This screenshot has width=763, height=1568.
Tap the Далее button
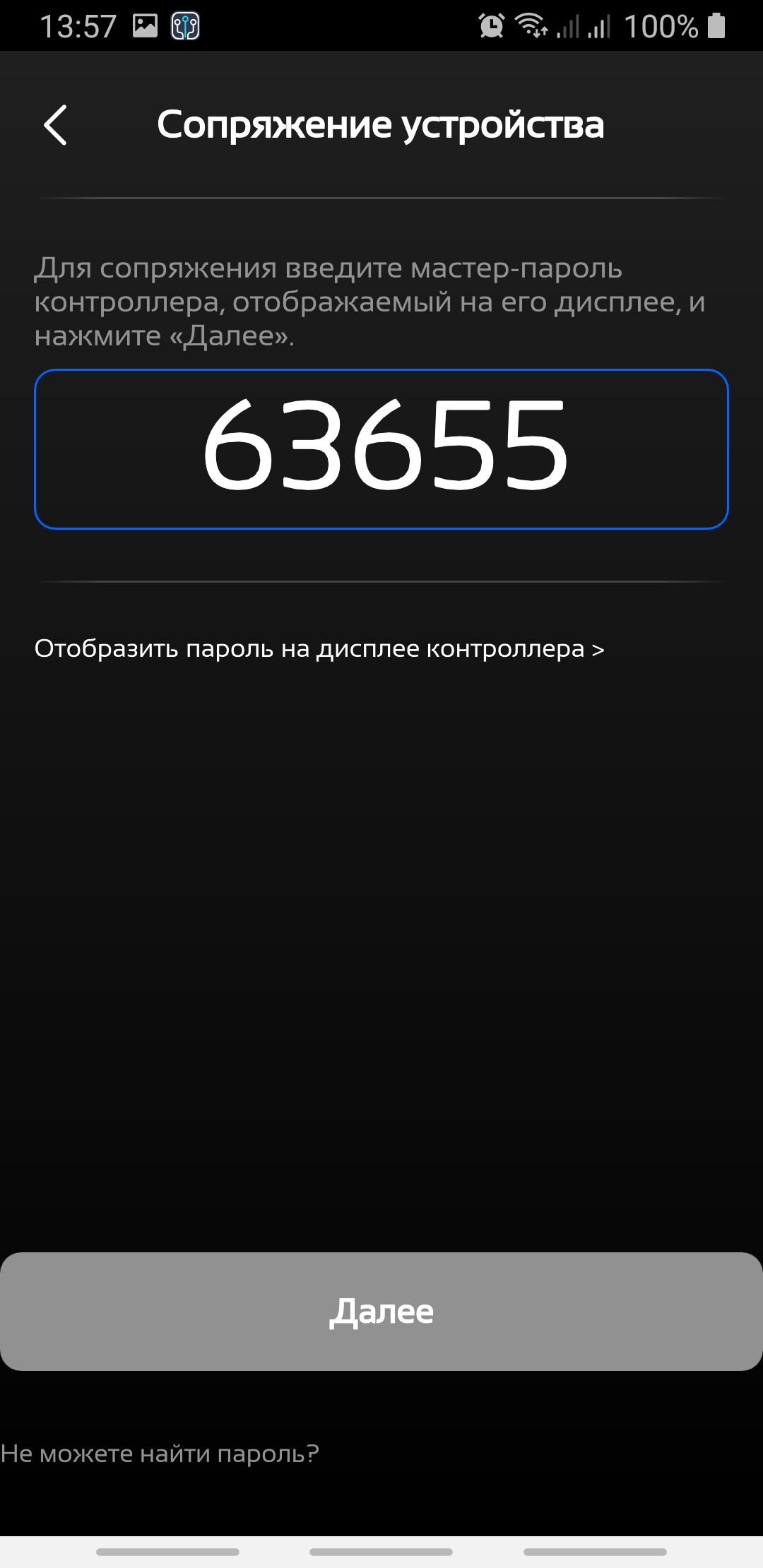pyautogui.click(x=381, y=1311)
